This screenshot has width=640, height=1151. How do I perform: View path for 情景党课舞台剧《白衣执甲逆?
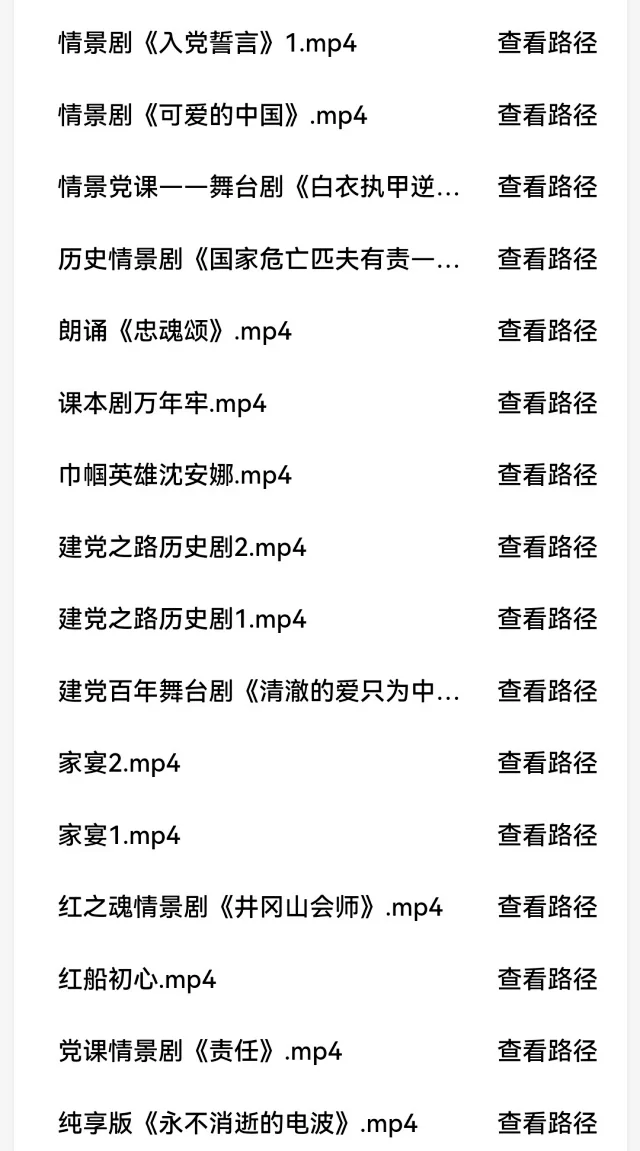coord(548,187)
